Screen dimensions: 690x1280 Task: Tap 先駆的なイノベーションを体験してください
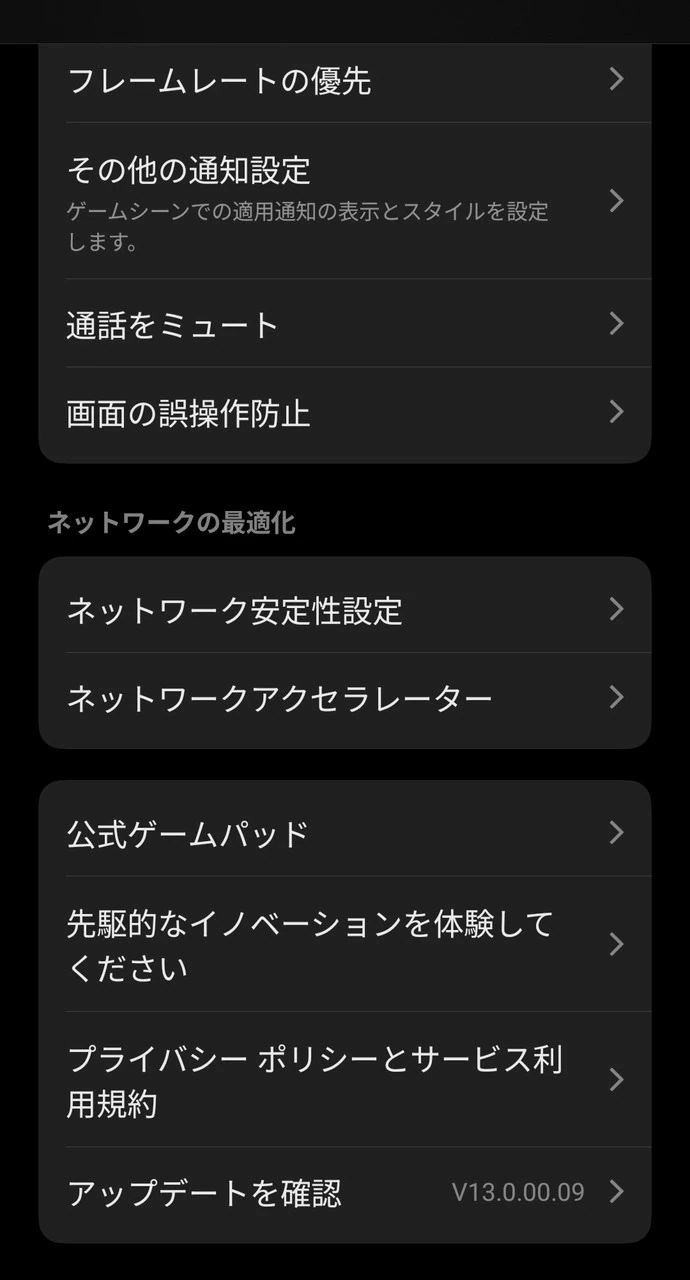344,945
